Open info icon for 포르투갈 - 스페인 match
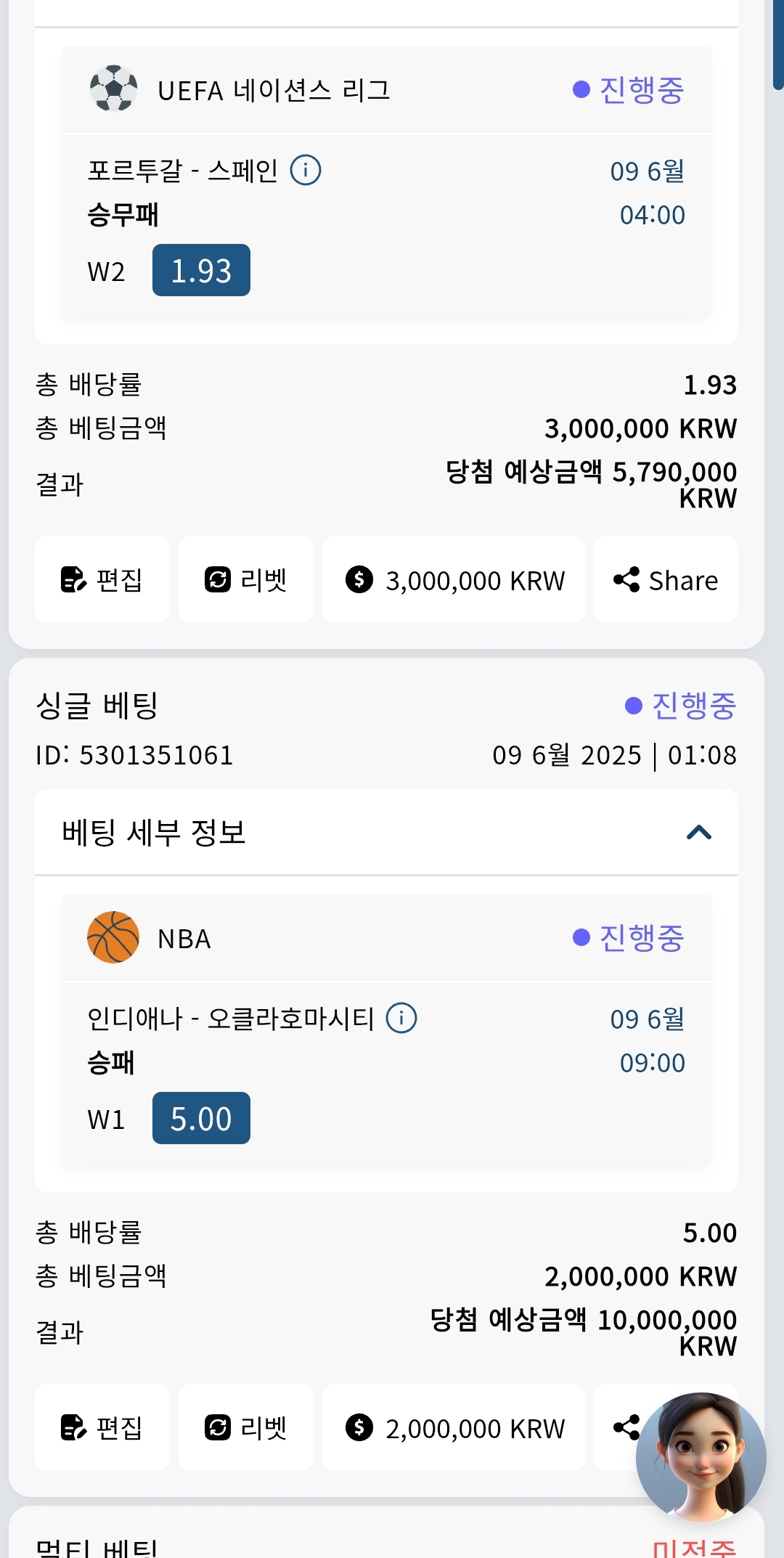Screen dimensions: 784x1558 pos(306,171)
